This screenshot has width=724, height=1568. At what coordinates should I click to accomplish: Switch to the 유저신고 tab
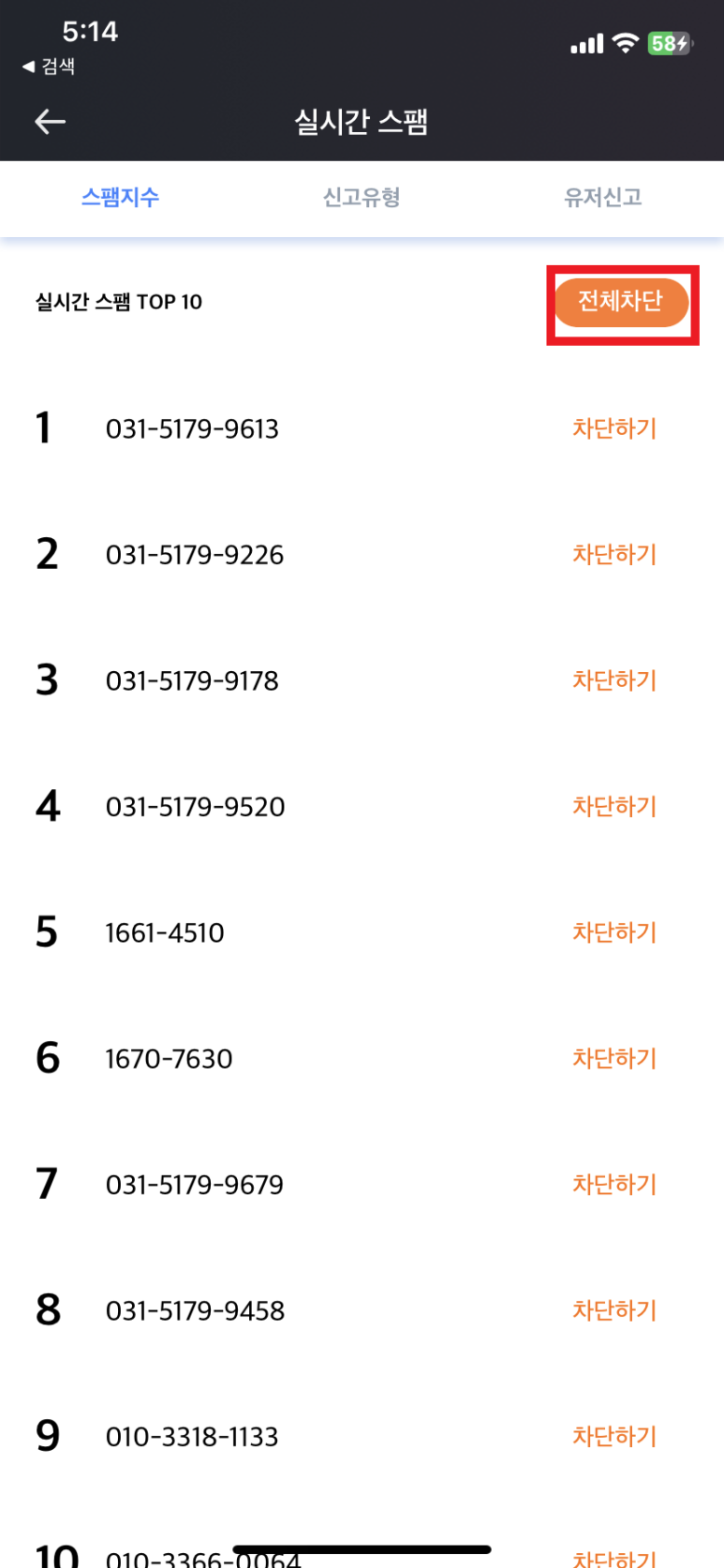coord(602,198)
